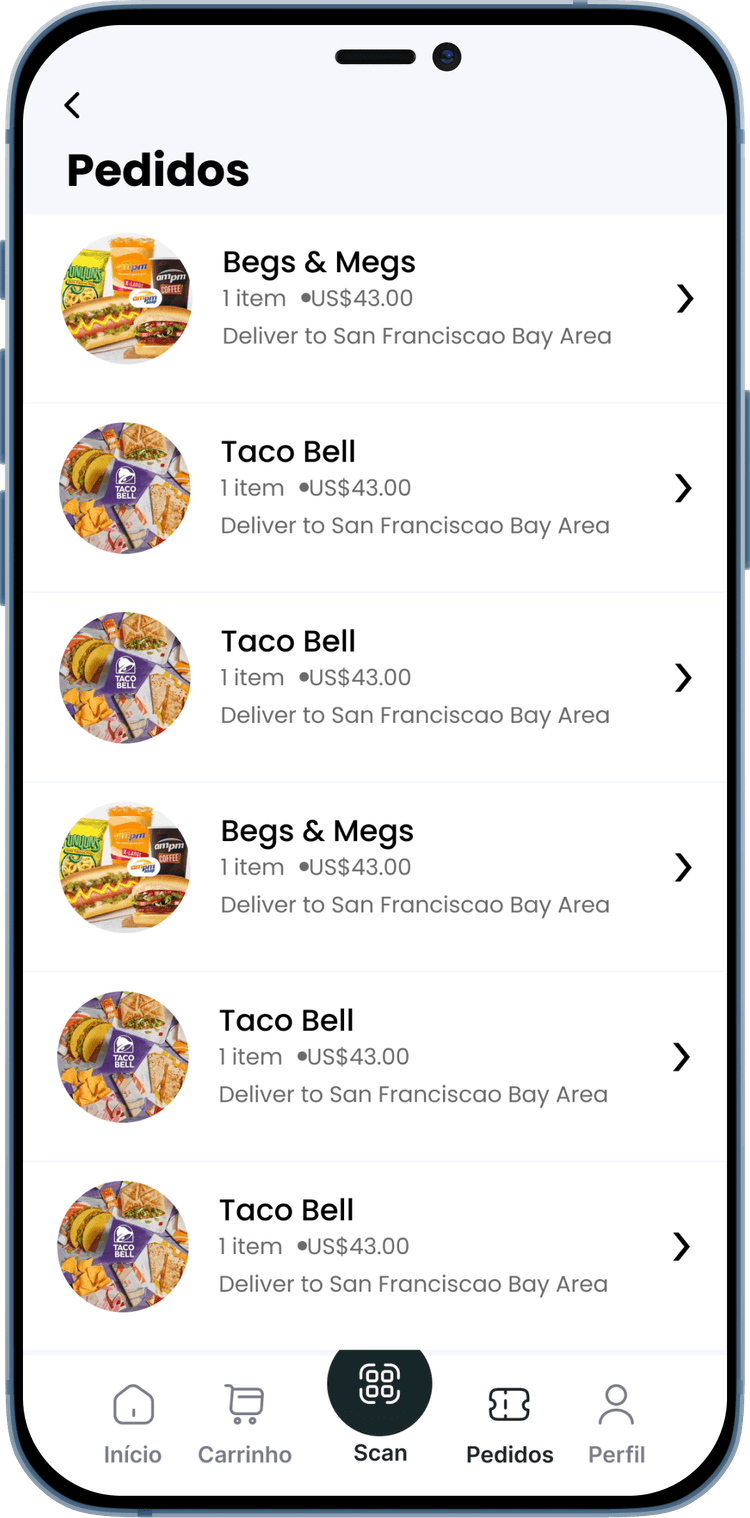This screenshot has height=1518, width=750.
Task: Switch to the Início tab
Action: (x=133, y=1422)
